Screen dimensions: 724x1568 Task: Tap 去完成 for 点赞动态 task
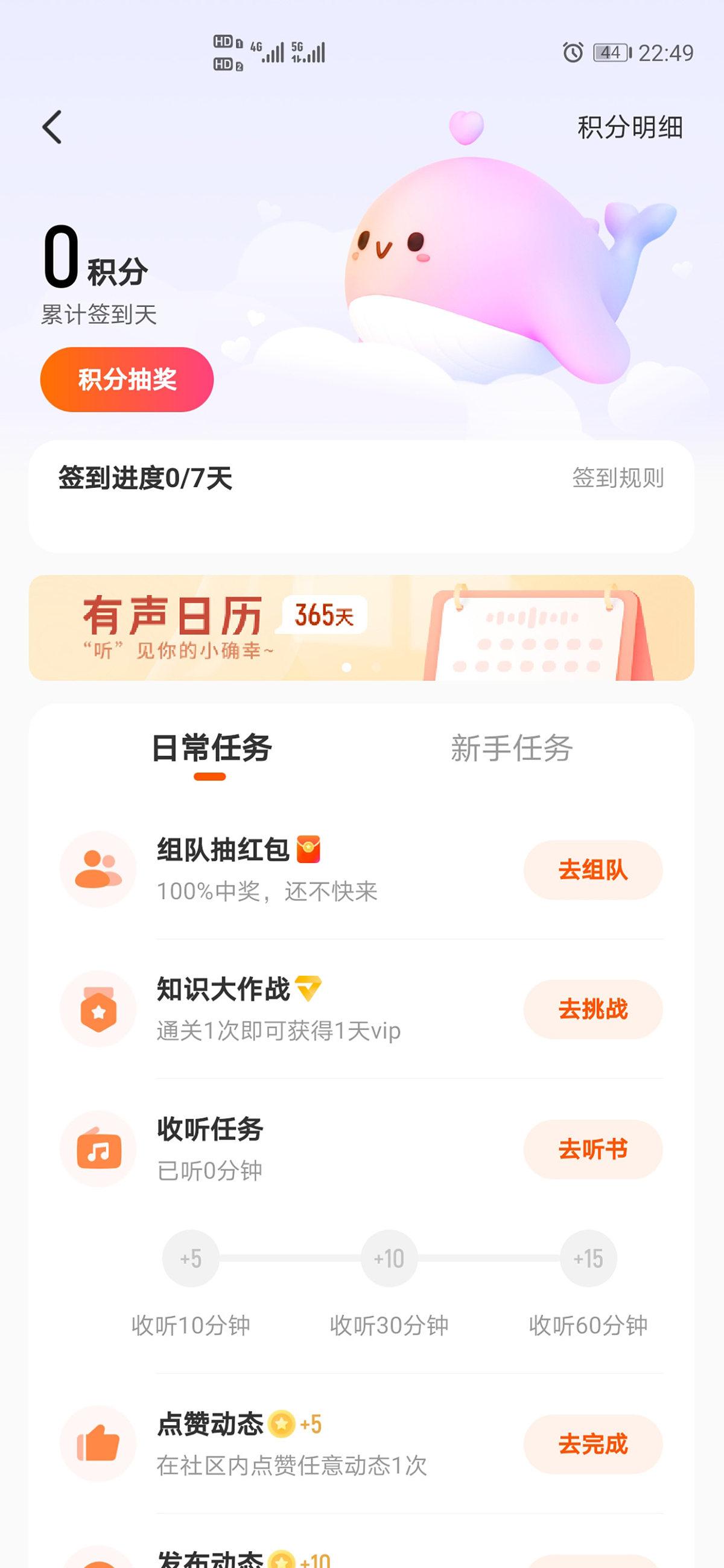tap(592, 1444)
